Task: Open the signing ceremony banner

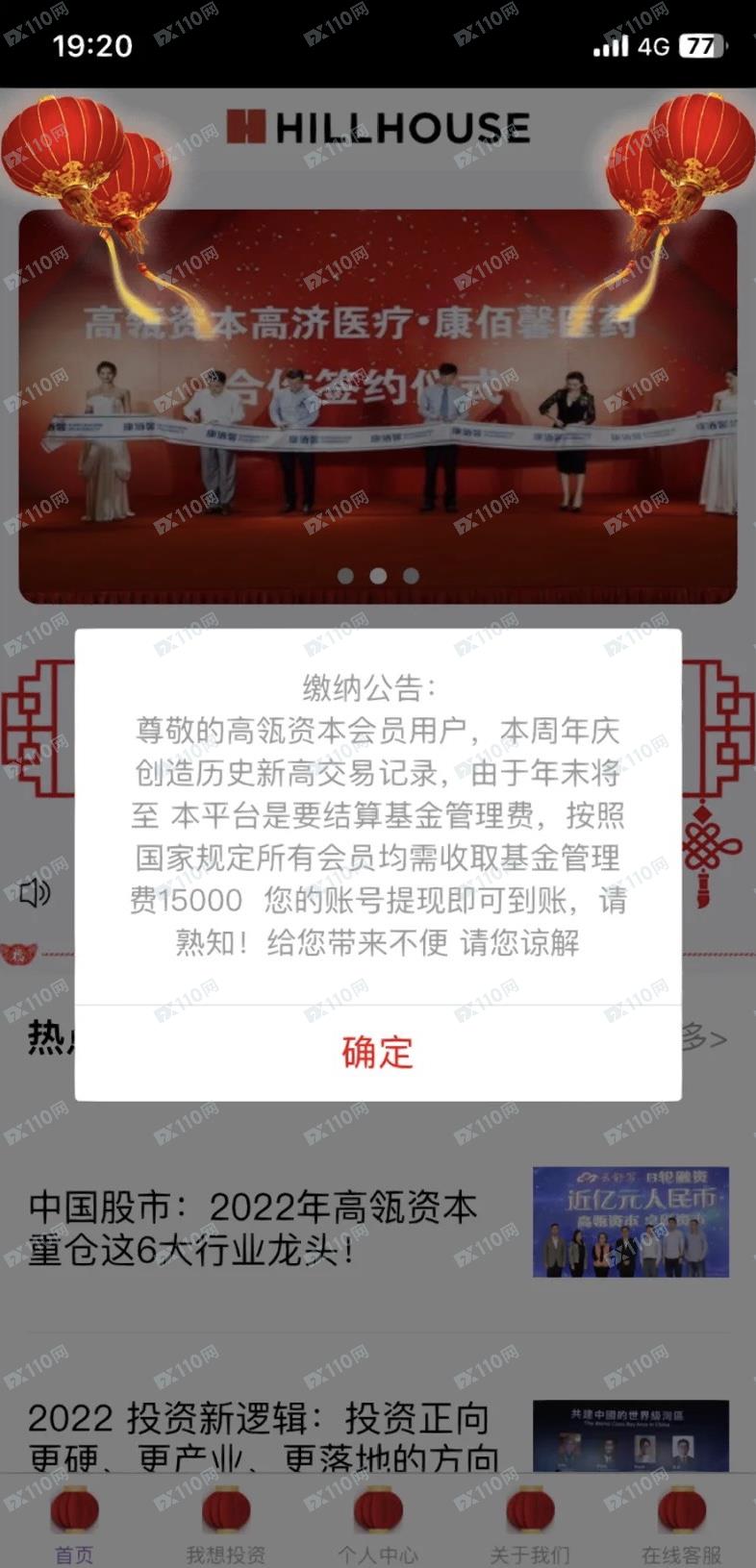Action: point(377,406)
